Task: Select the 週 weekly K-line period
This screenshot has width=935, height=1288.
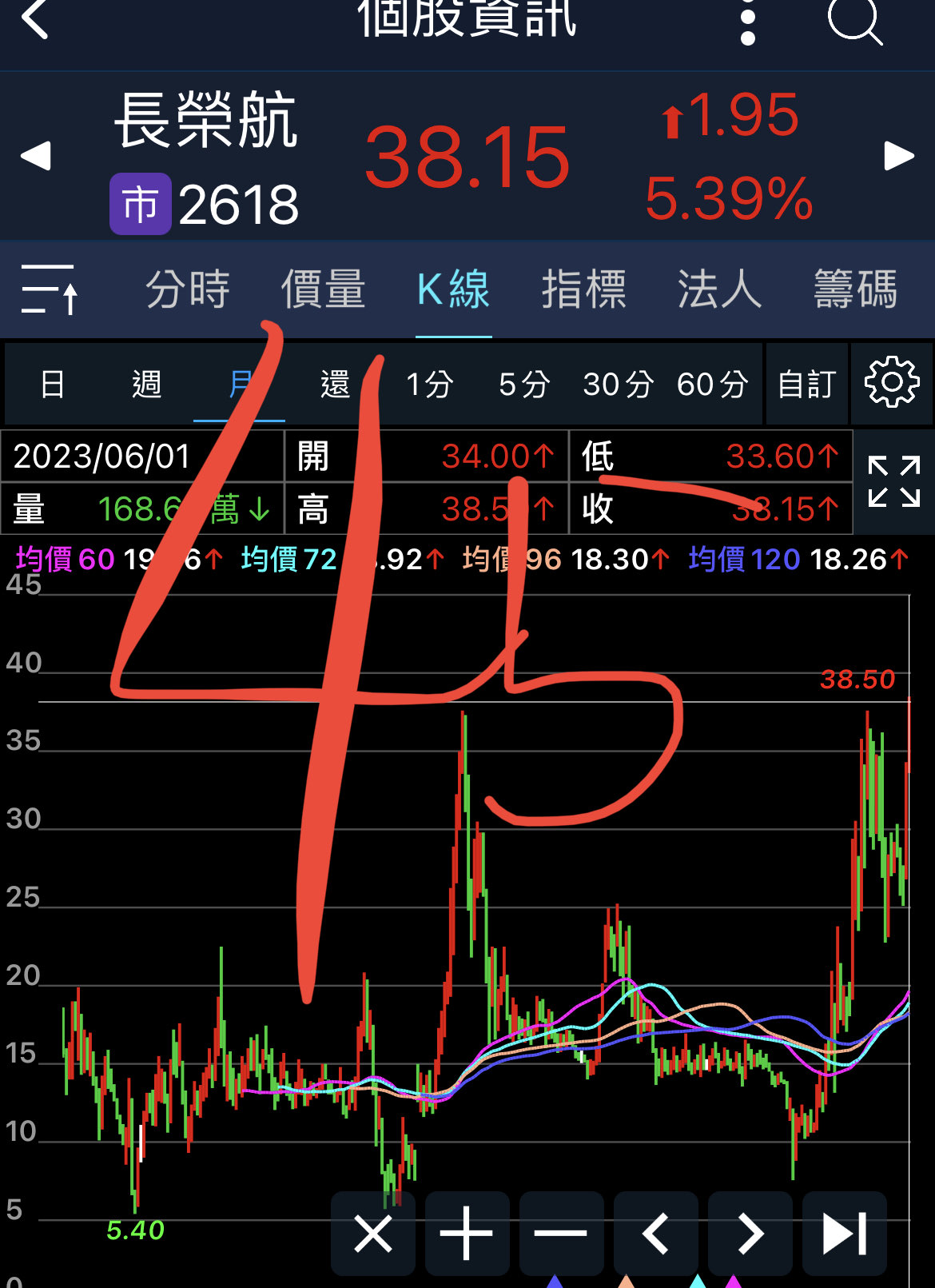Action: (x=146, y=385)
